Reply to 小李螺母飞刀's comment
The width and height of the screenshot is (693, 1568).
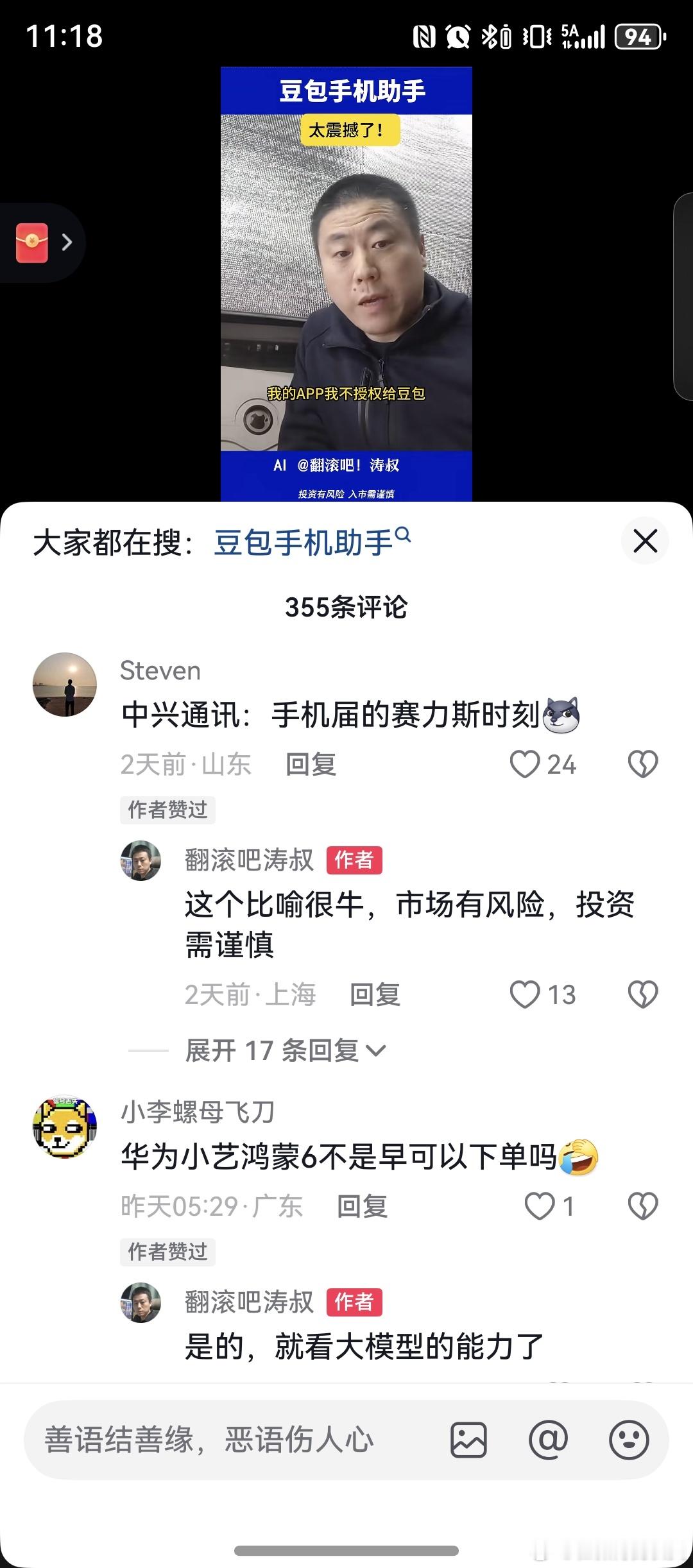coord(361,1206)
